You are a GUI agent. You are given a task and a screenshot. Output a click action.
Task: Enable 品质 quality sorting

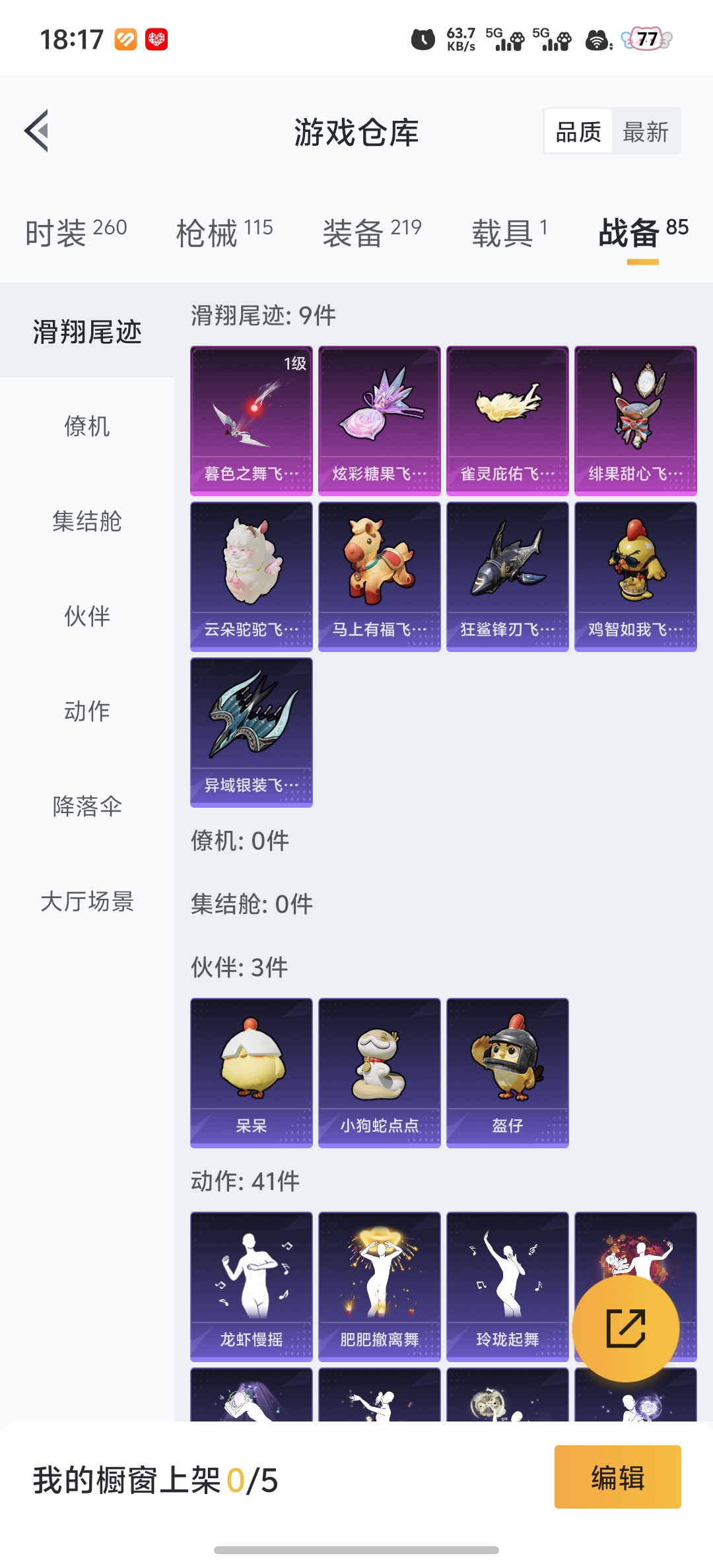click(576, 131)
